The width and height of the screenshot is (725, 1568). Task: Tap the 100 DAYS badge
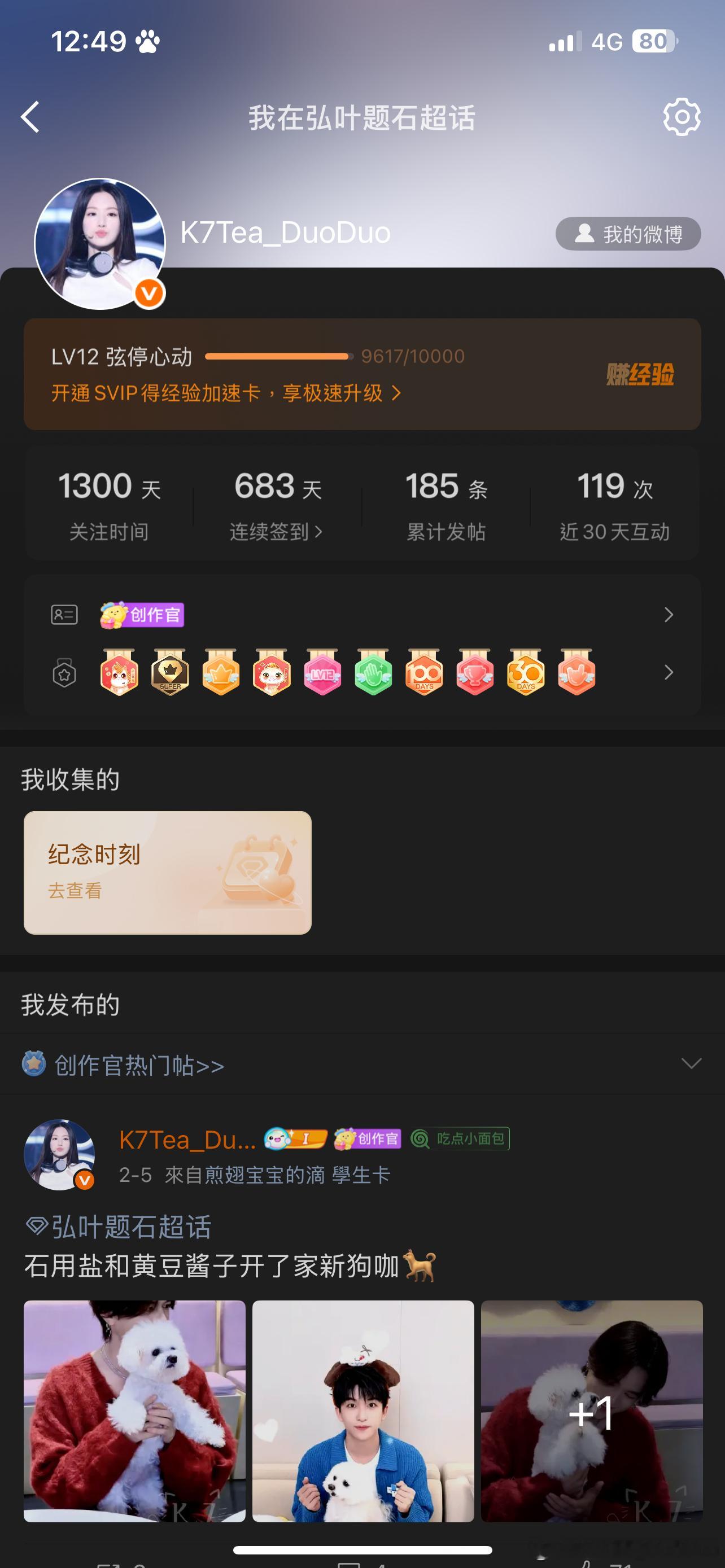coord(423,673)
